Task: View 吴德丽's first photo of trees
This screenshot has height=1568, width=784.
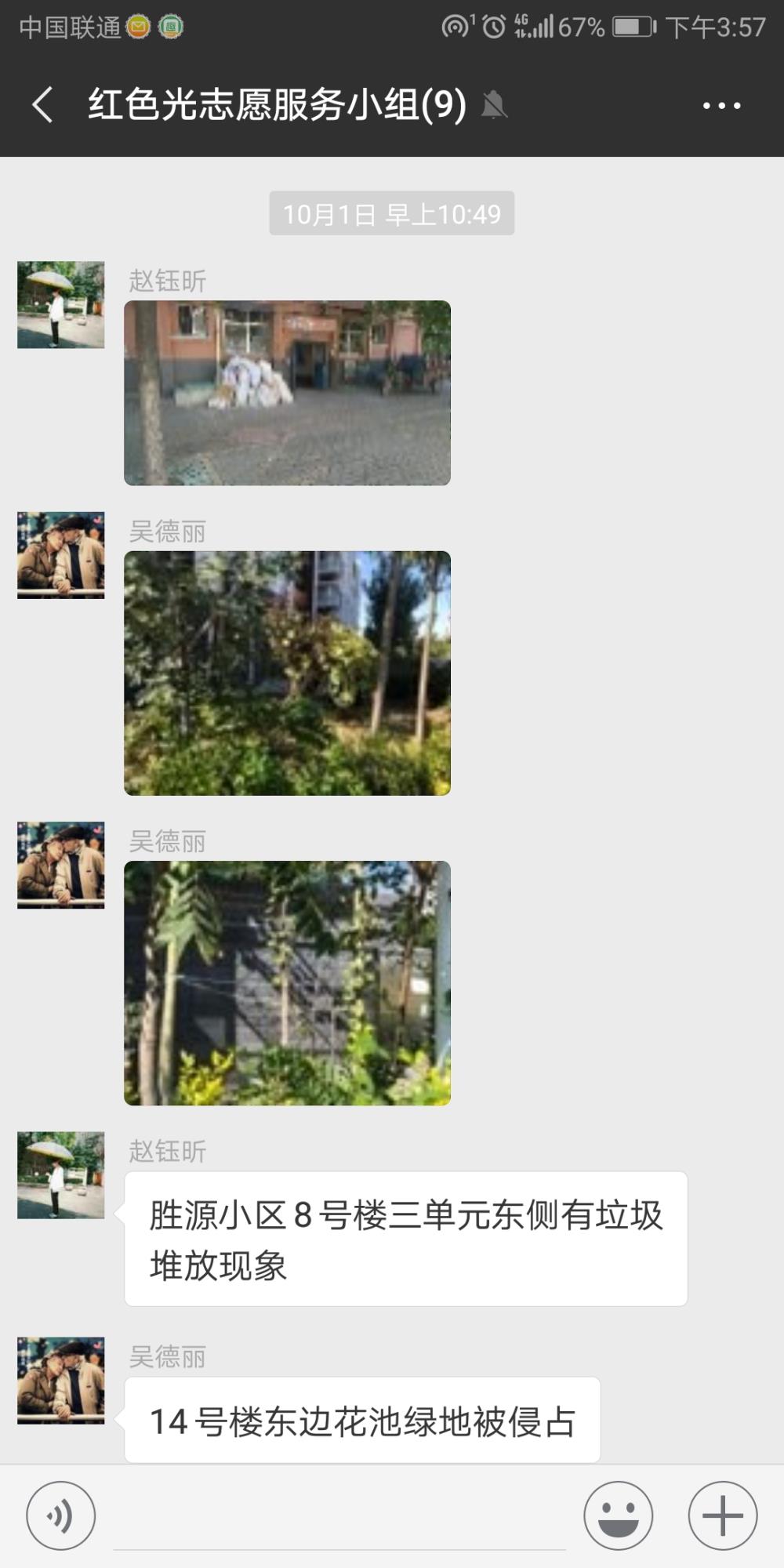Action: coord(287,673)
